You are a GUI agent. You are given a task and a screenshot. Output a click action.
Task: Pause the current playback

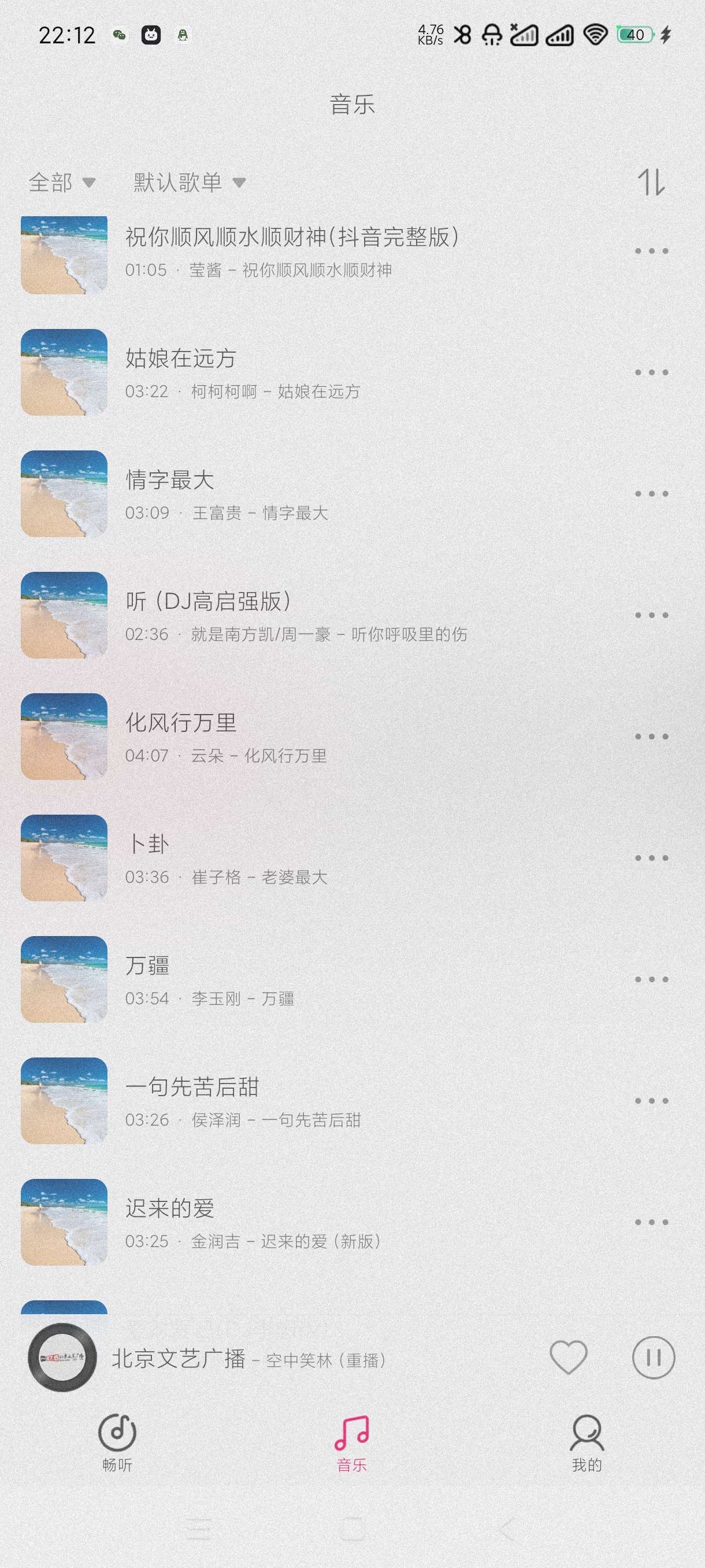click(654, 1358)
